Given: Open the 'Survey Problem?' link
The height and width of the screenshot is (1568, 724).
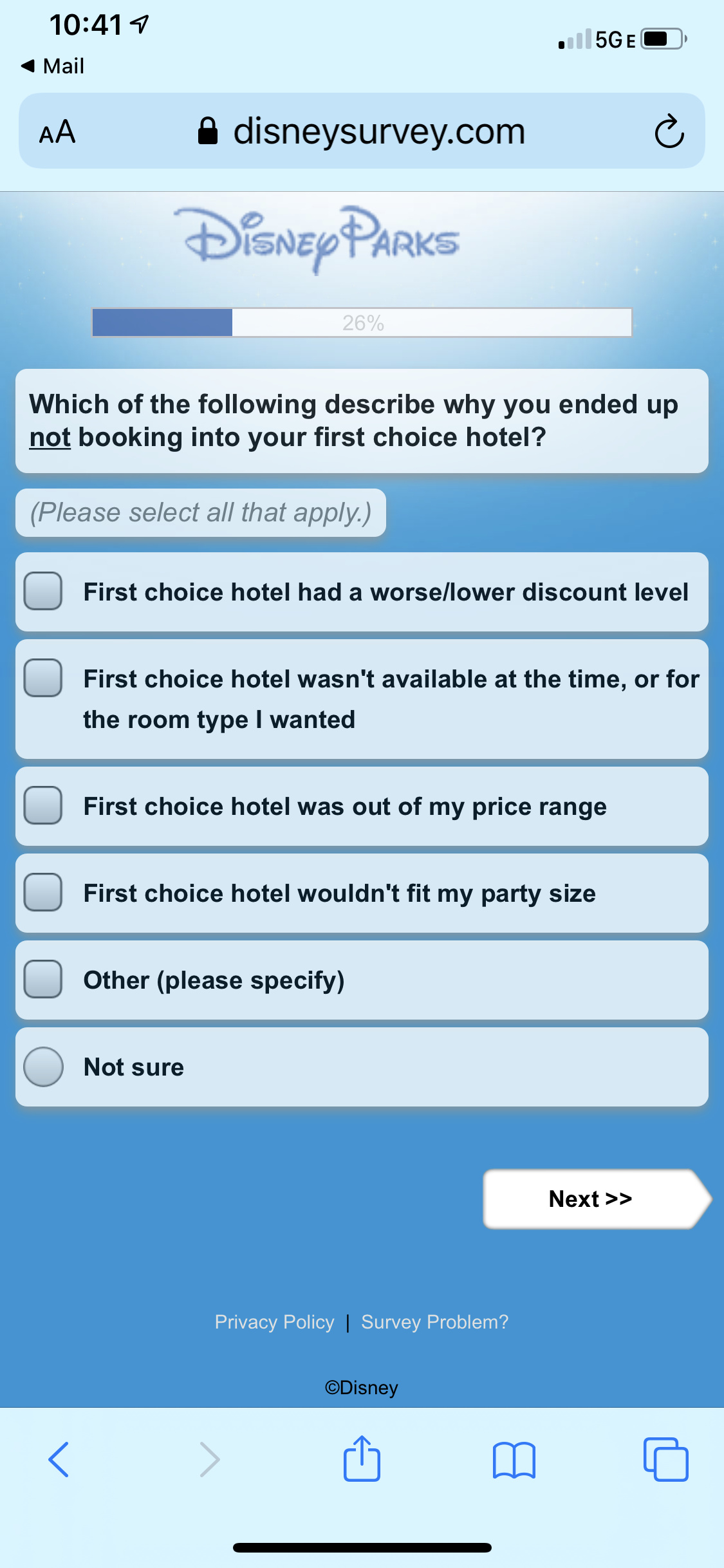Looking at the screenshot, I should [x=435, y=1321].
